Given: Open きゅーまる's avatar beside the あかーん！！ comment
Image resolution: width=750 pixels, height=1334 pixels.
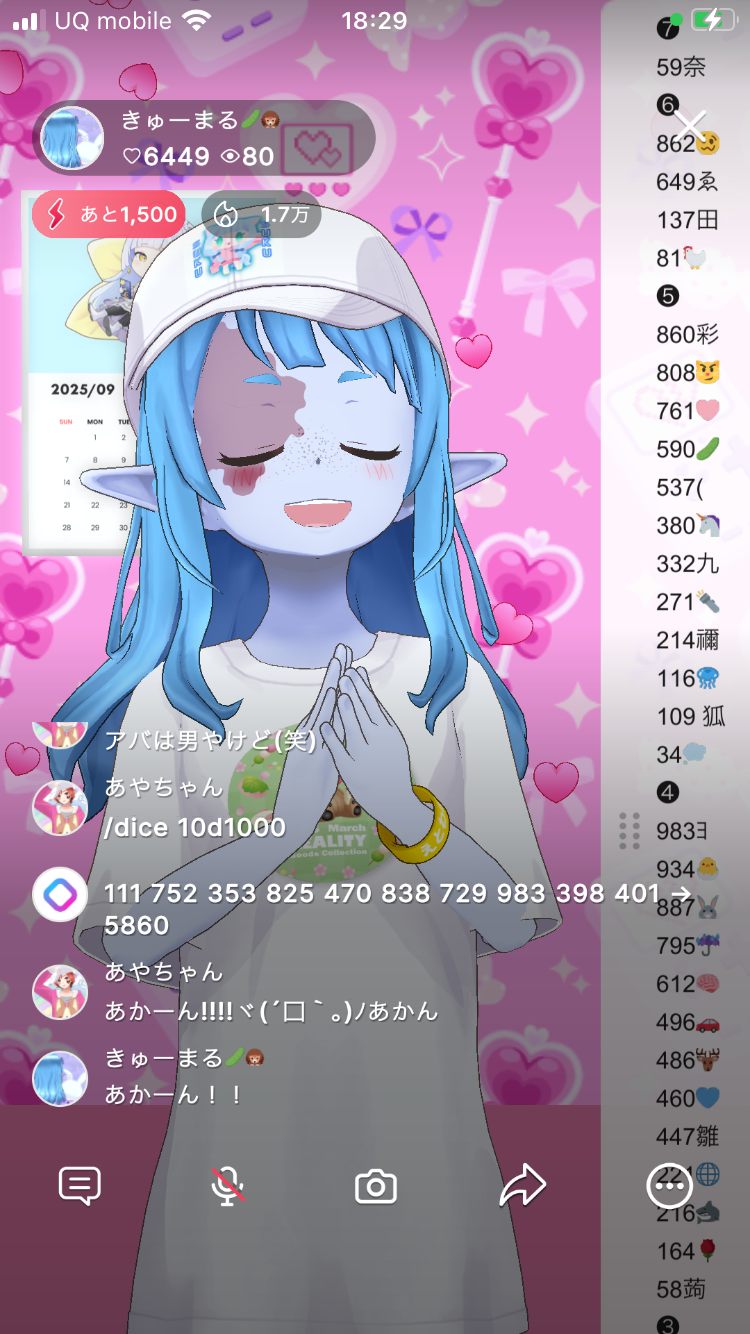Looking at the screenshot, I should (x=60, y=1078).
